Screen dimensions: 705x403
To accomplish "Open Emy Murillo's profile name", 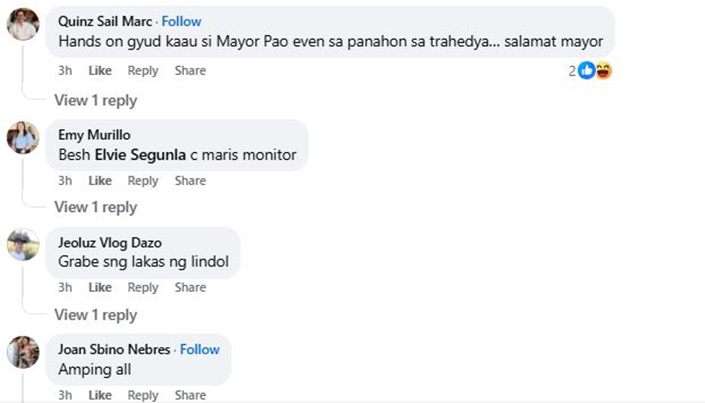I will coord(94,135).
